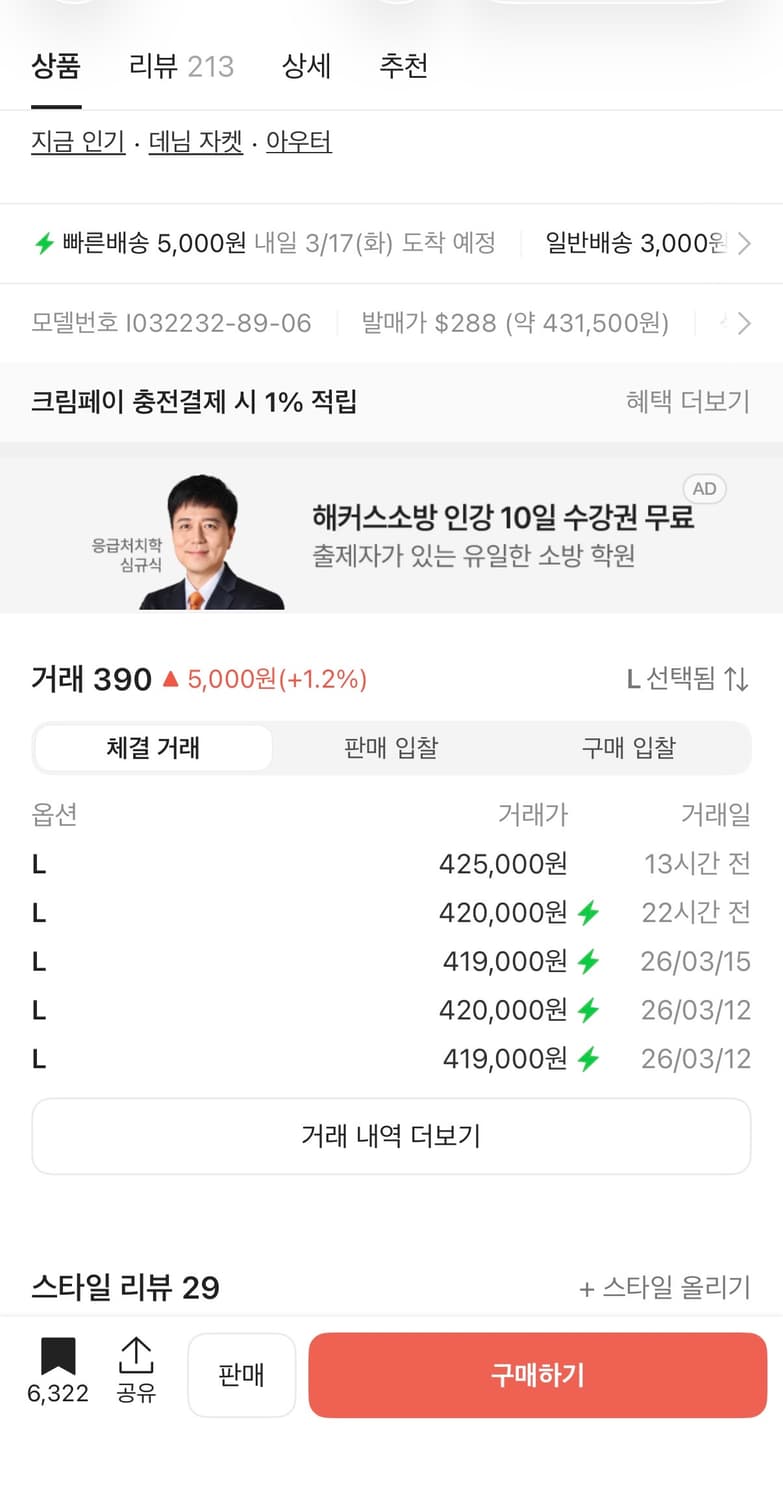Open the 추천 tab

[402, 66]
